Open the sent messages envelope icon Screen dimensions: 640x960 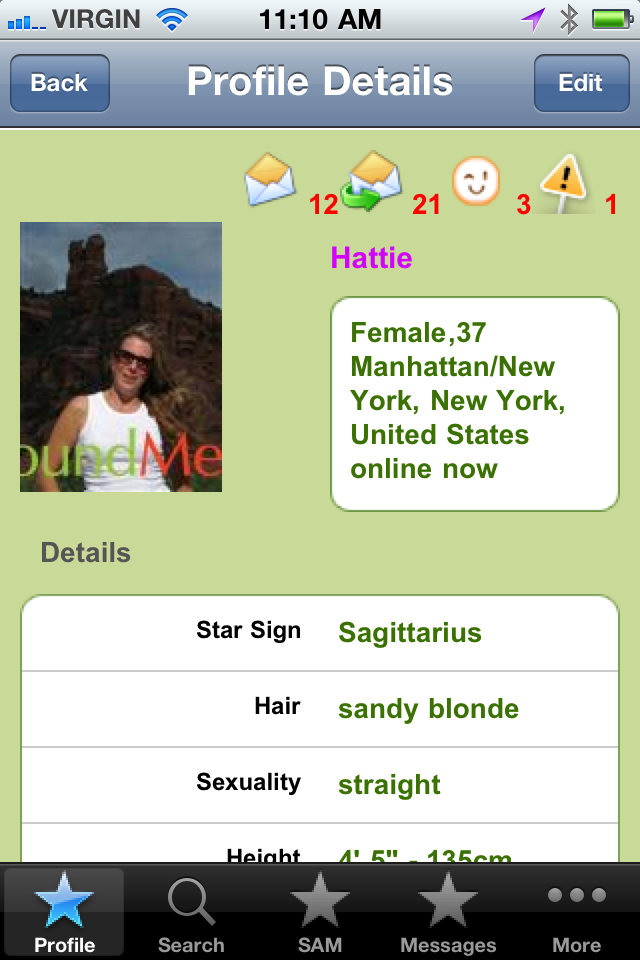click(372, 180)
